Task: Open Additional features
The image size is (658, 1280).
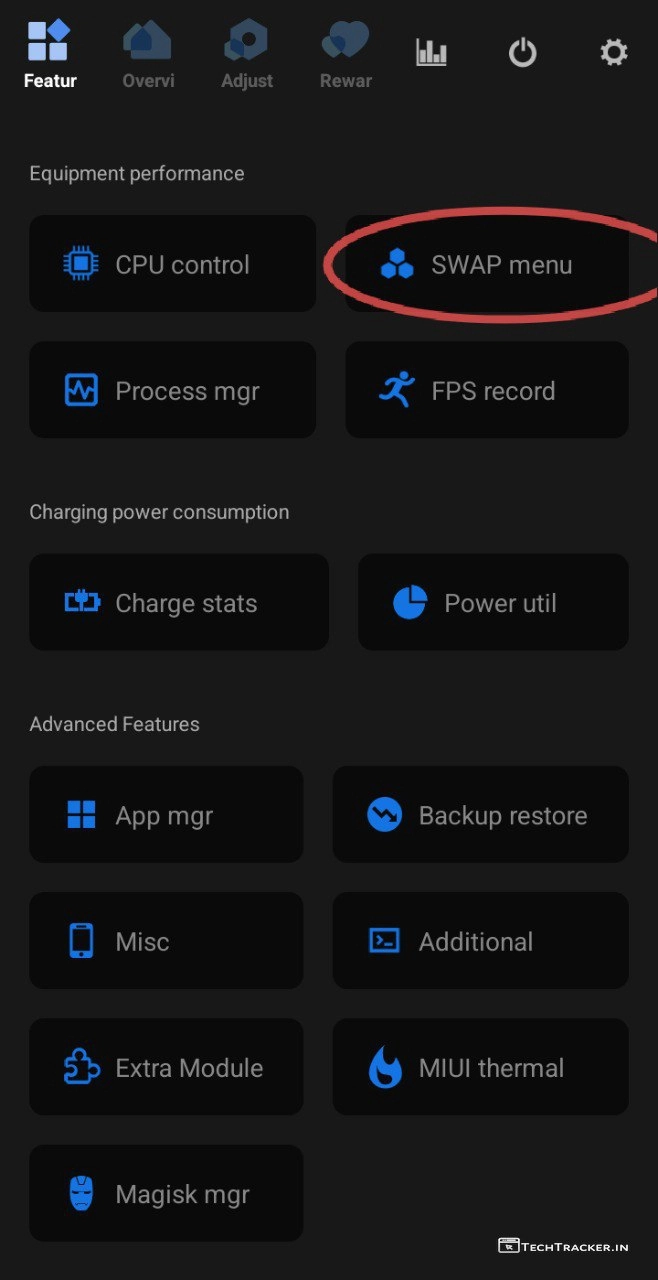Action: pyautogui.click(x=480, y=941)
